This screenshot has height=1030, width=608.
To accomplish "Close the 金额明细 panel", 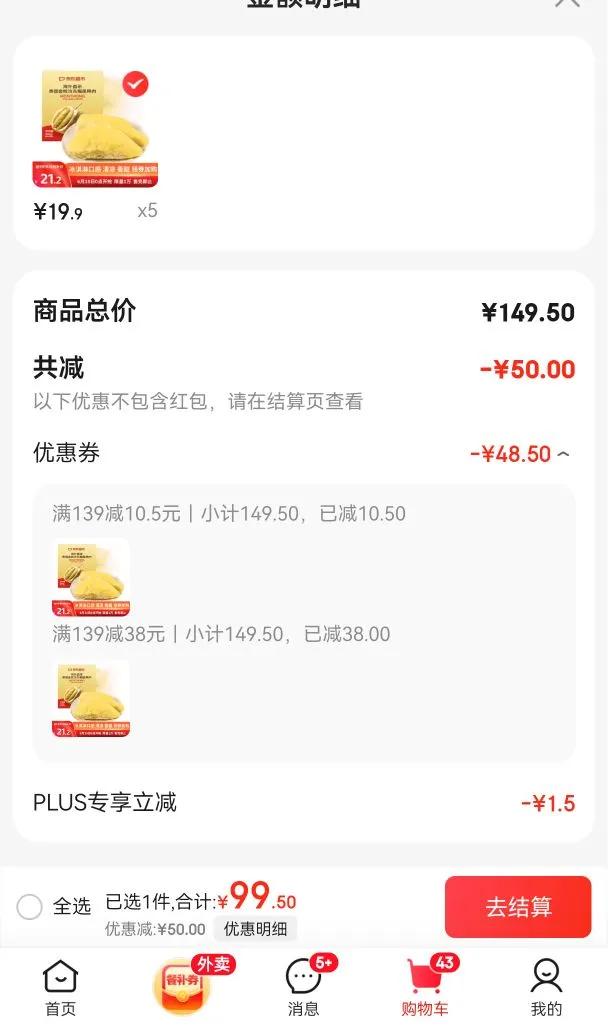I will click(567, 4).
